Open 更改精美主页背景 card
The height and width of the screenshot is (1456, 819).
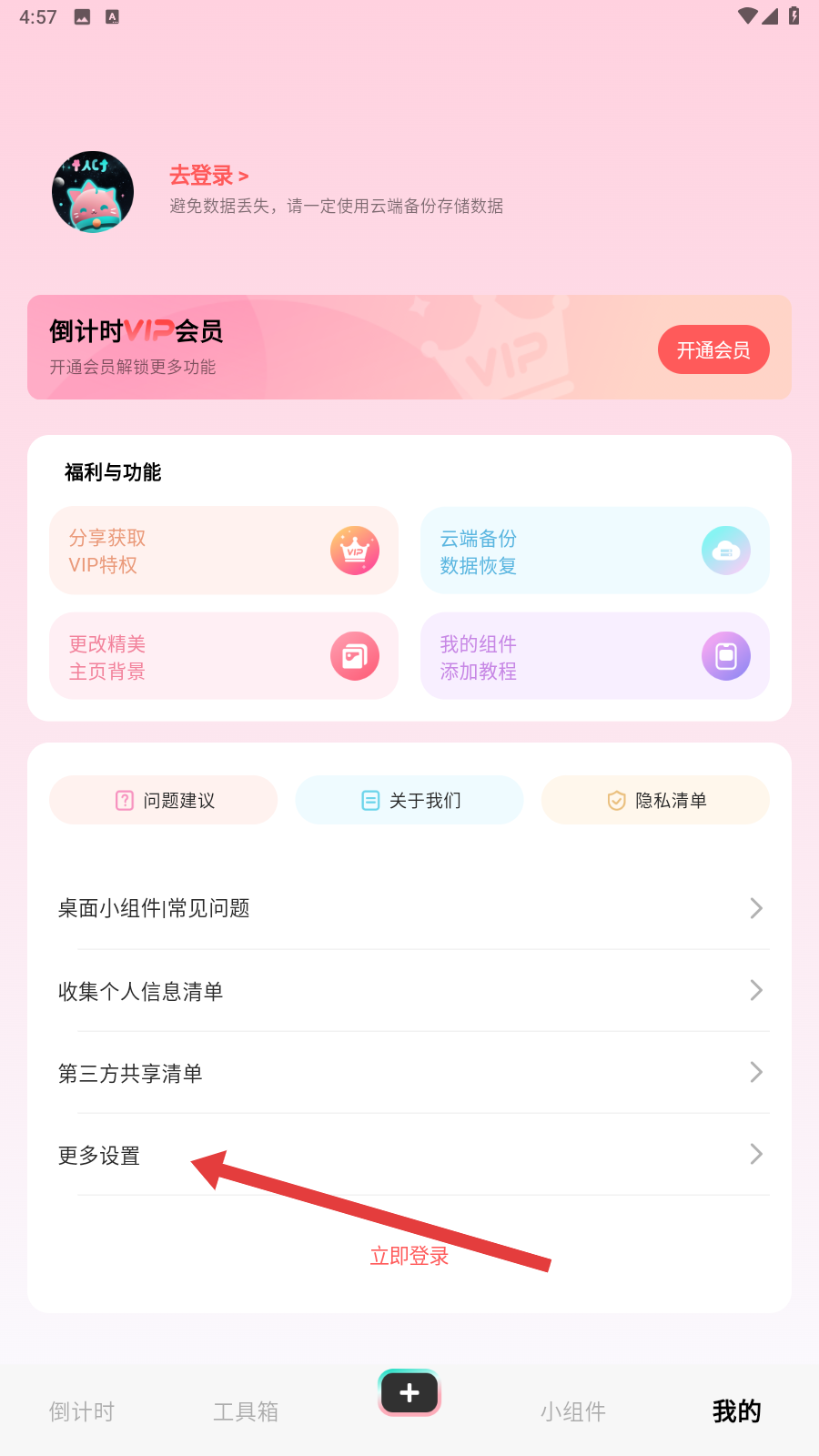click(224, 656)
